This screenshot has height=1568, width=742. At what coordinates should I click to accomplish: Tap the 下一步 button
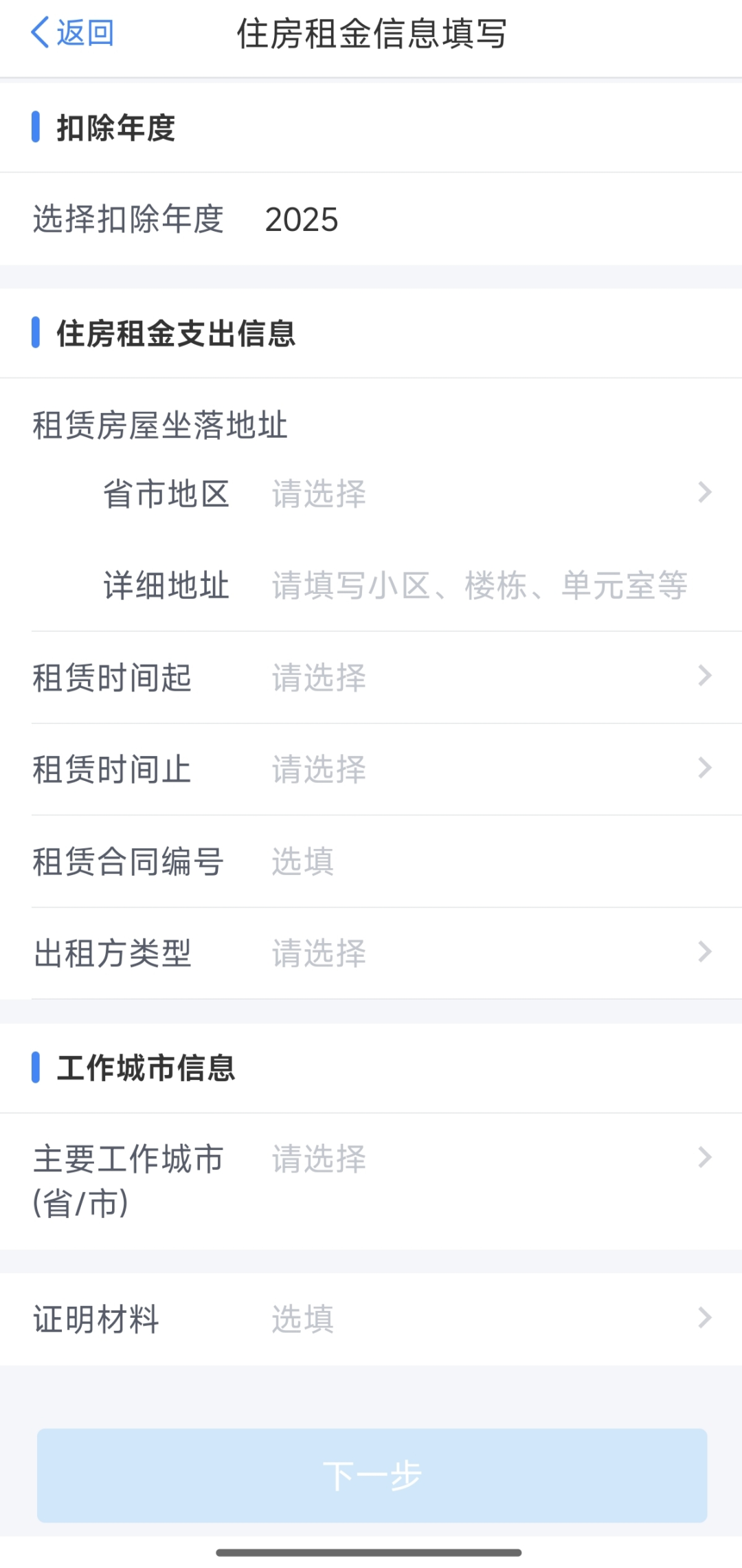(x=372, y=1475)
